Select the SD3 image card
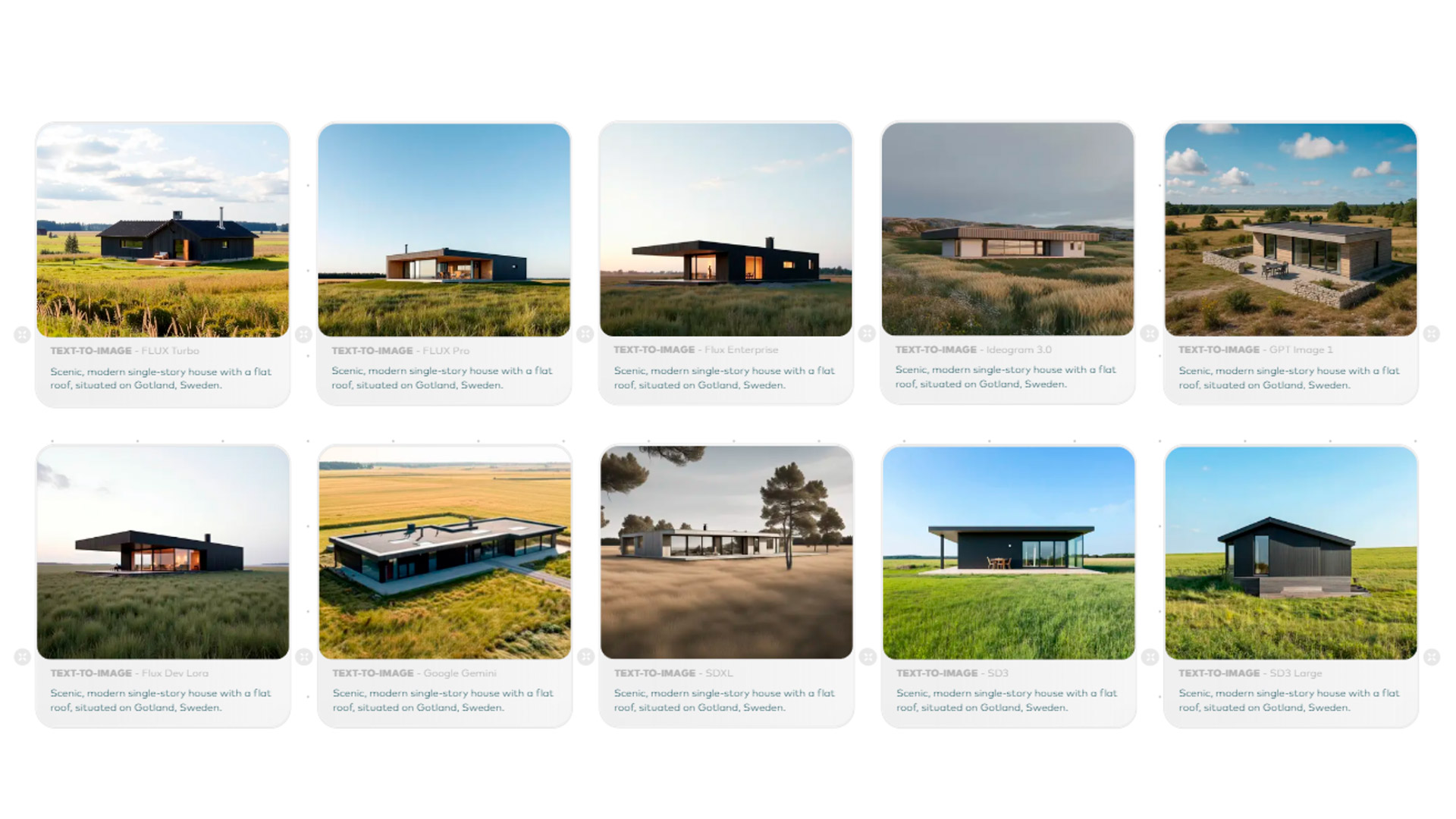 click(x=1009, y=552)
